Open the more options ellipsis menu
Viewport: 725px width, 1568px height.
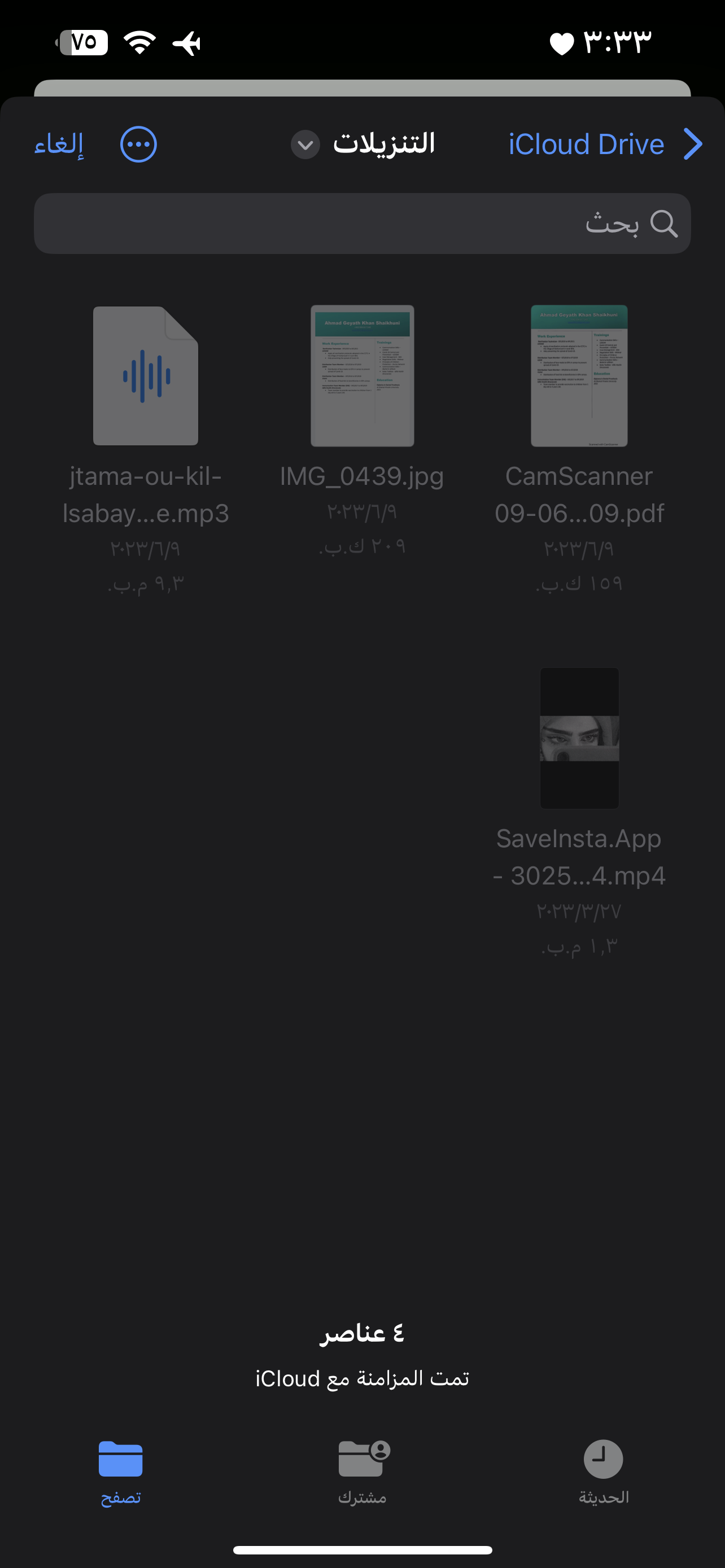[x=138, y=145]
